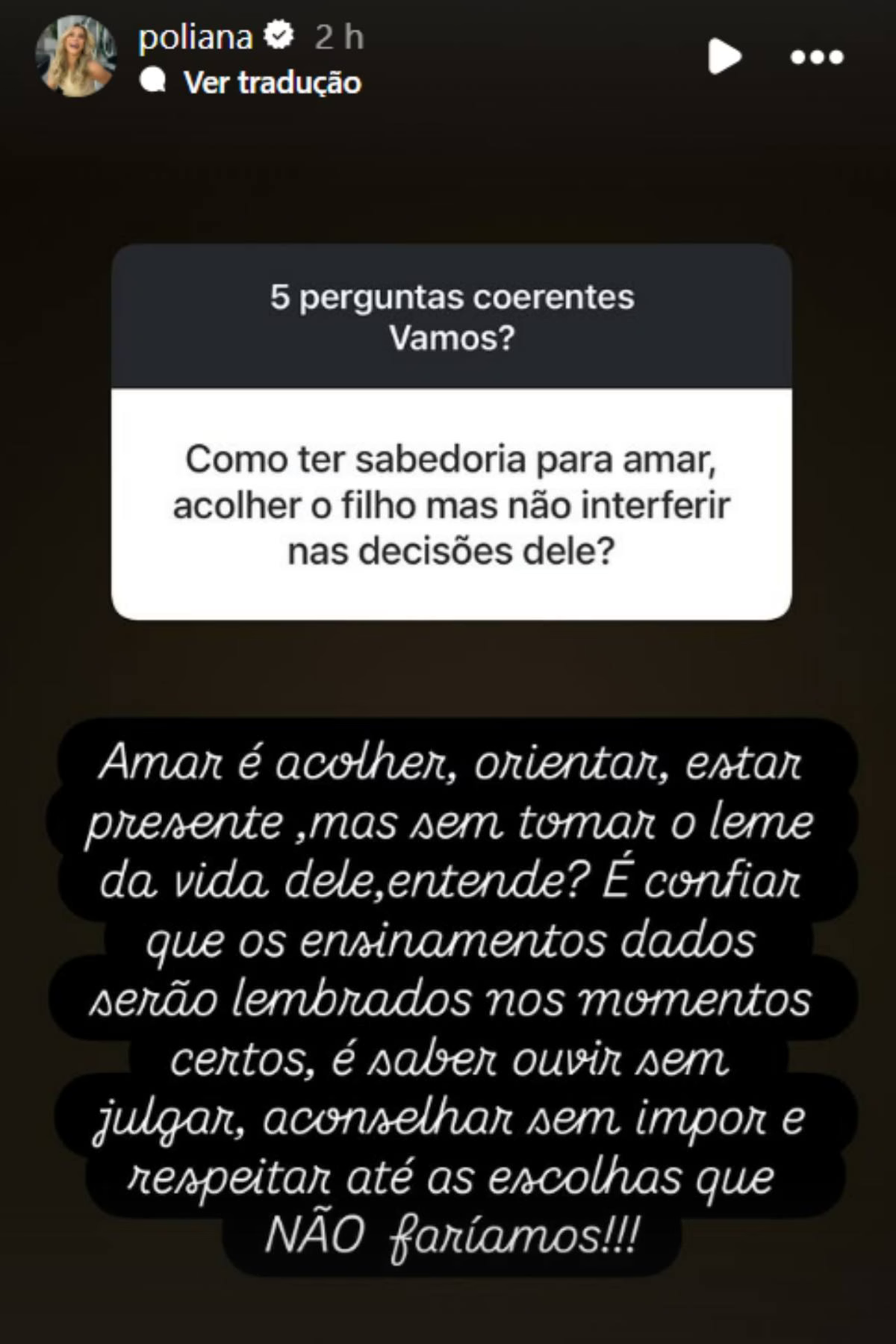
Task: Open the three-dot overflow menu
Action: tap(817, 57)
